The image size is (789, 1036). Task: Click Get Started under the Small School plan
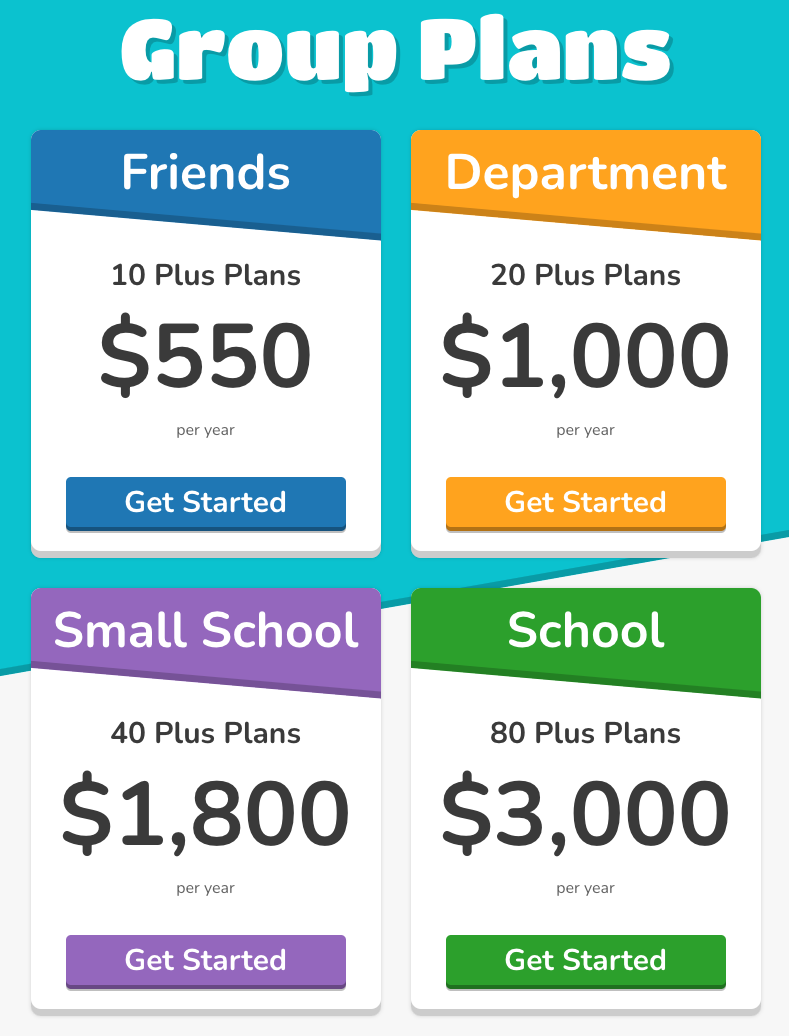[205, 960]
